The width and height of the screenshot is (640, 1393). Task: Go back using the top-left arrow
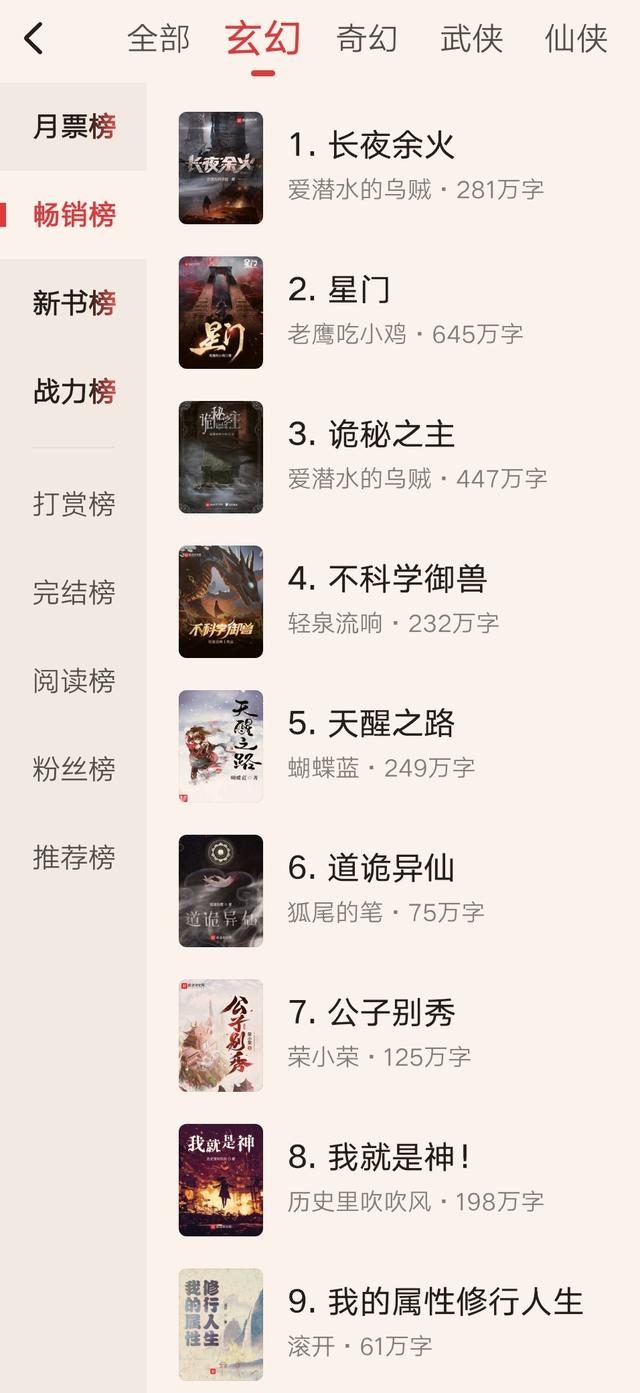(34, 39)
